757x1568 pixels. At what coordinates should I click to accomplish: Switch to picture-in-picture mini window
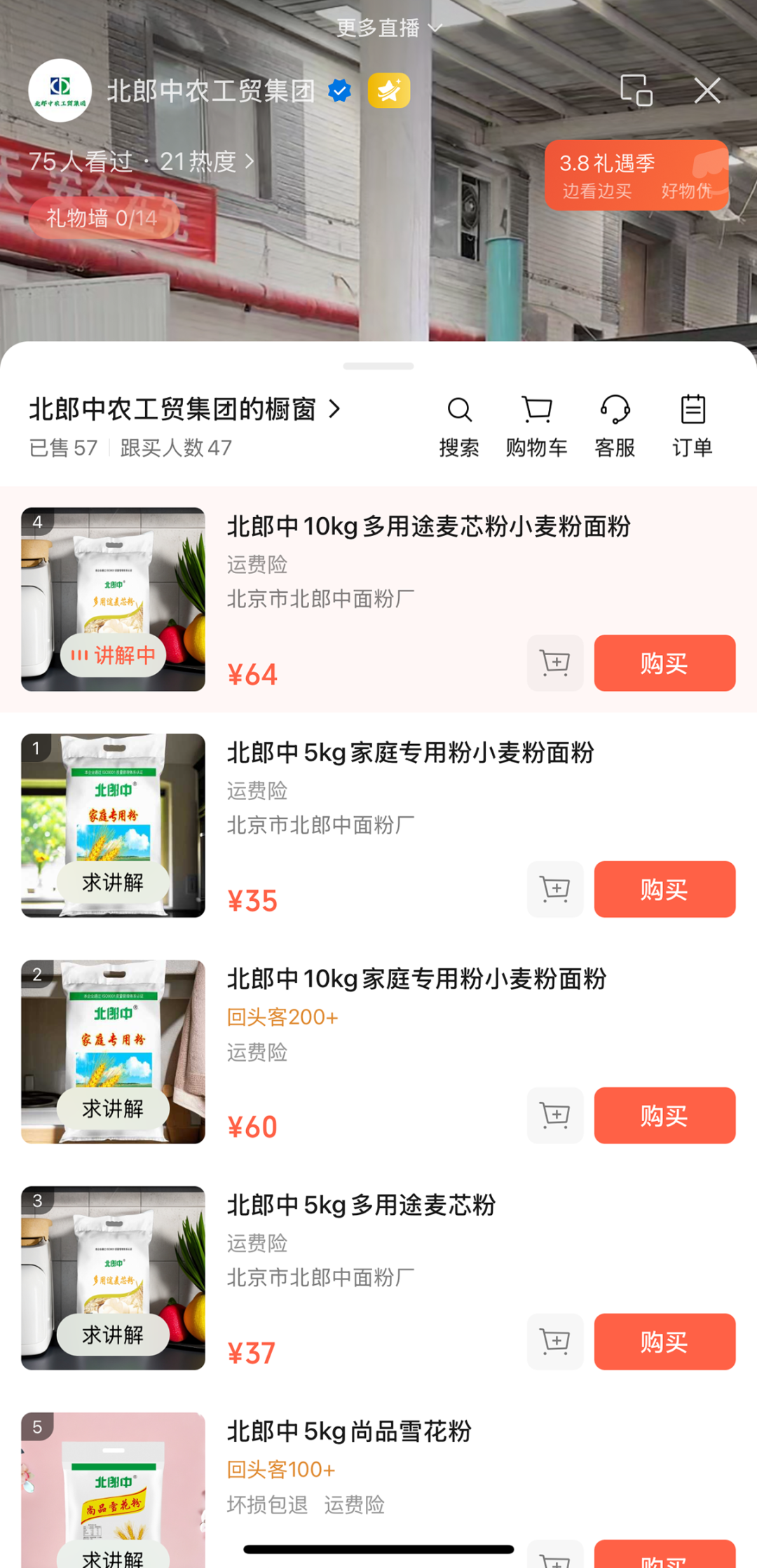click(x=636, y=90)
